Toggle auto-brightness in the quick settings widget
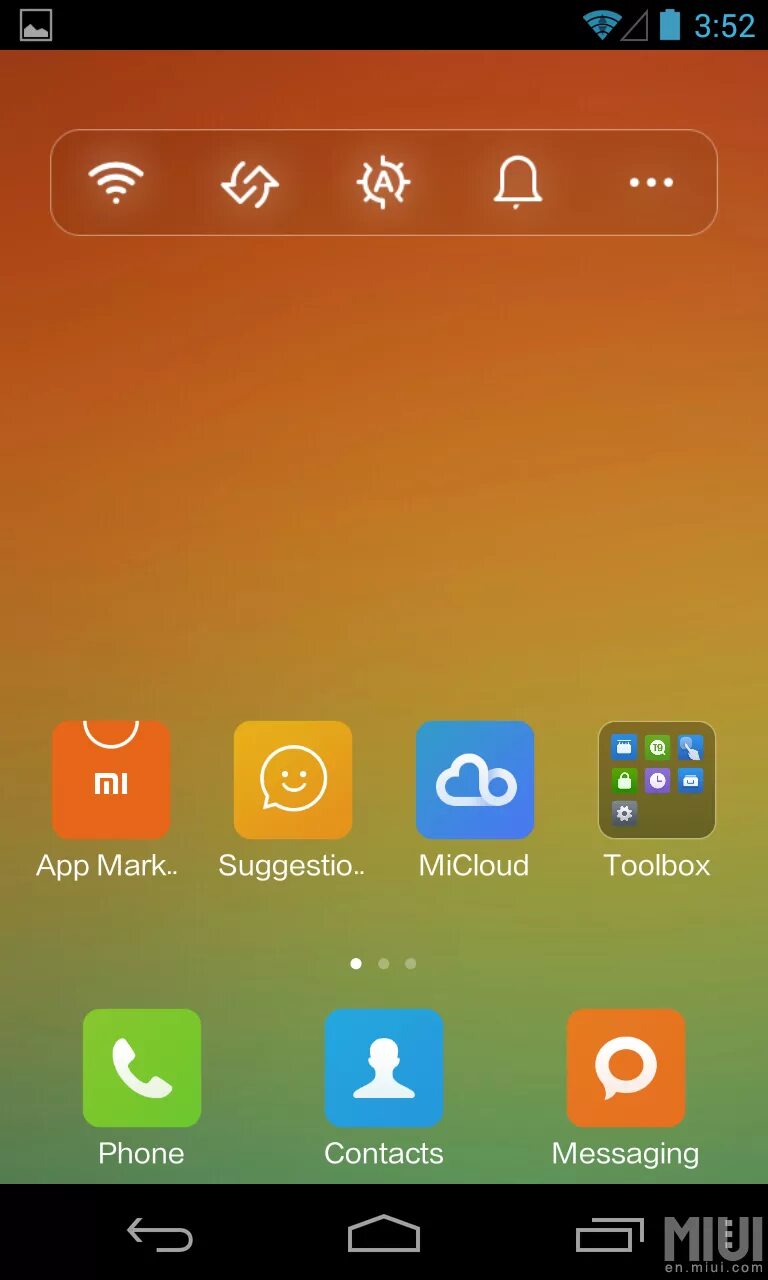Viewport: 768px width, 1280px height. [x=384, y=182]
